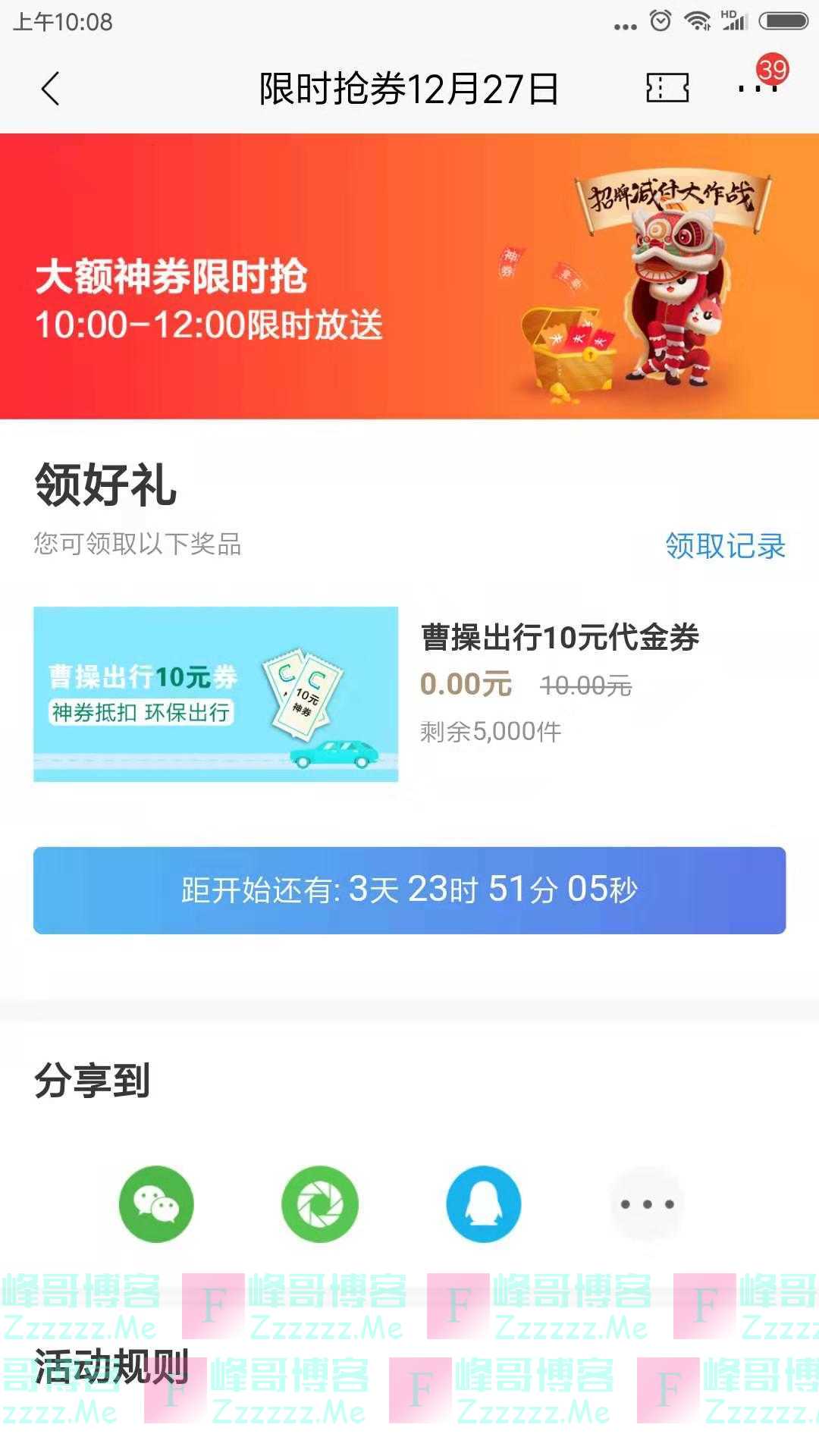This screenshot has width=819, height=1456.
Task: Open the 曹操出行10元券 coupon image
Action: click(x=216, y=694)
